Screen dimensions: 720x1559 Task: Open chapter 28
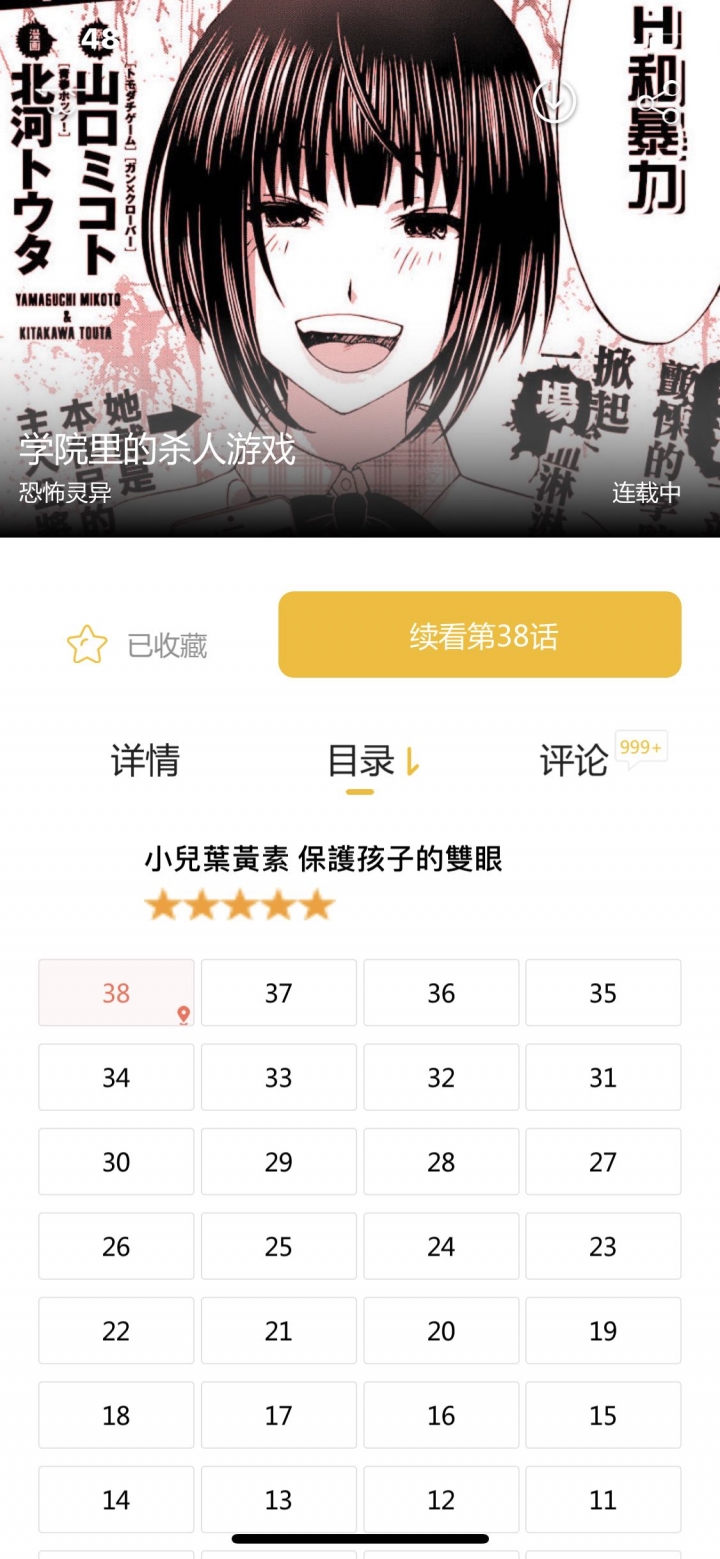(x=441, y=1162)
